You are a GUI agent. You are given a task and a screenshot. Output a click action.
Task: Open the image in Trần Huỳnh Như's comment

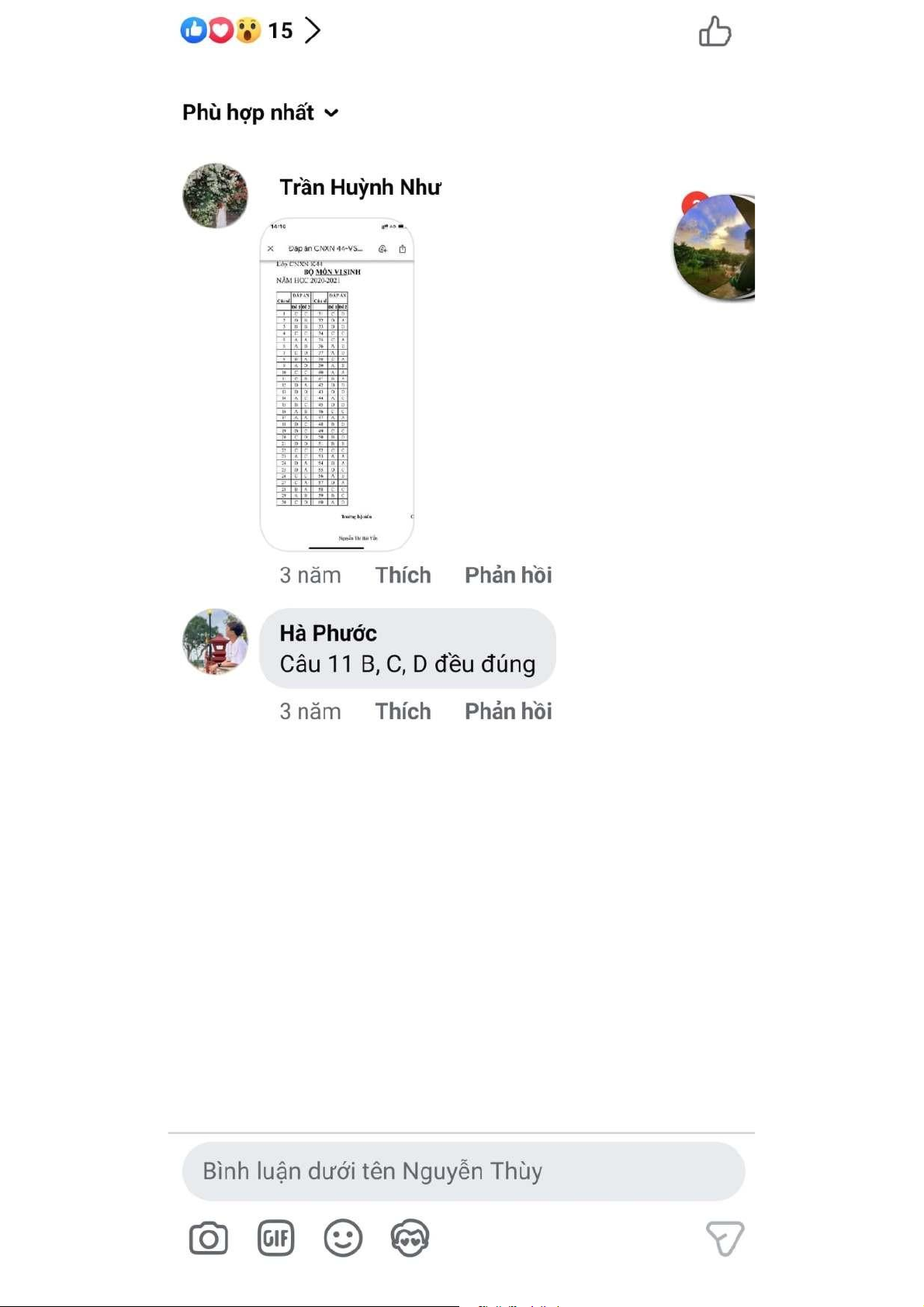(x=337, y=385)
